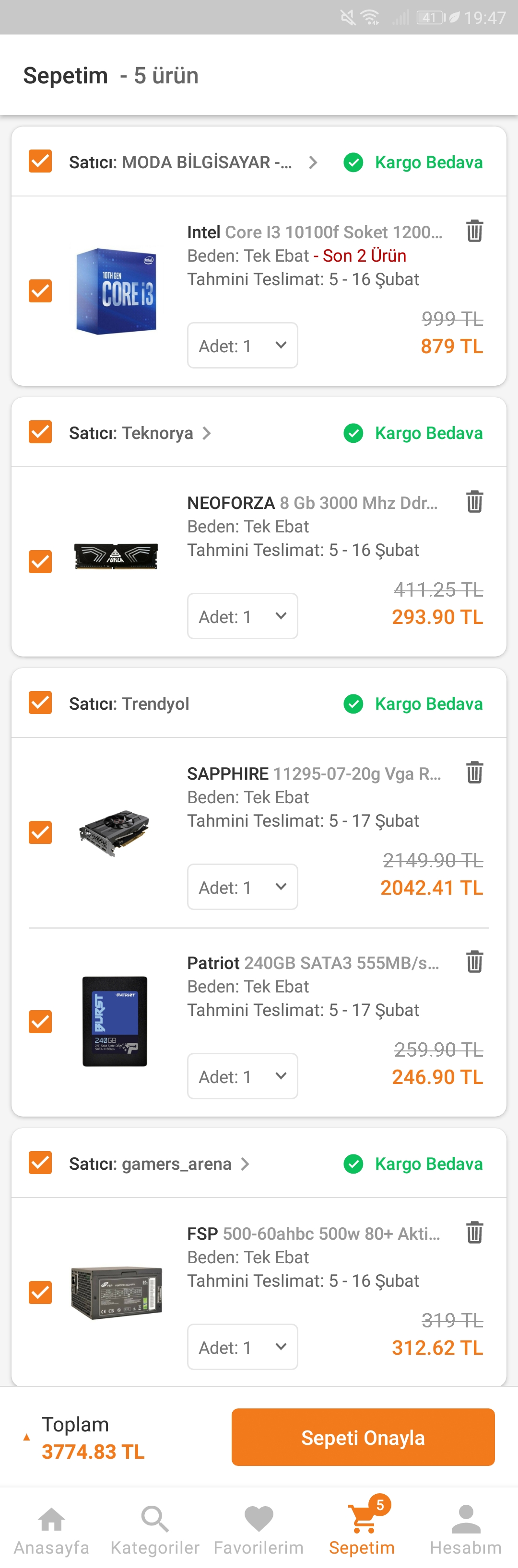Change quantity of FSP power supply
518x1568 pixels.
pyautogui.click(x=242, y=1348)
